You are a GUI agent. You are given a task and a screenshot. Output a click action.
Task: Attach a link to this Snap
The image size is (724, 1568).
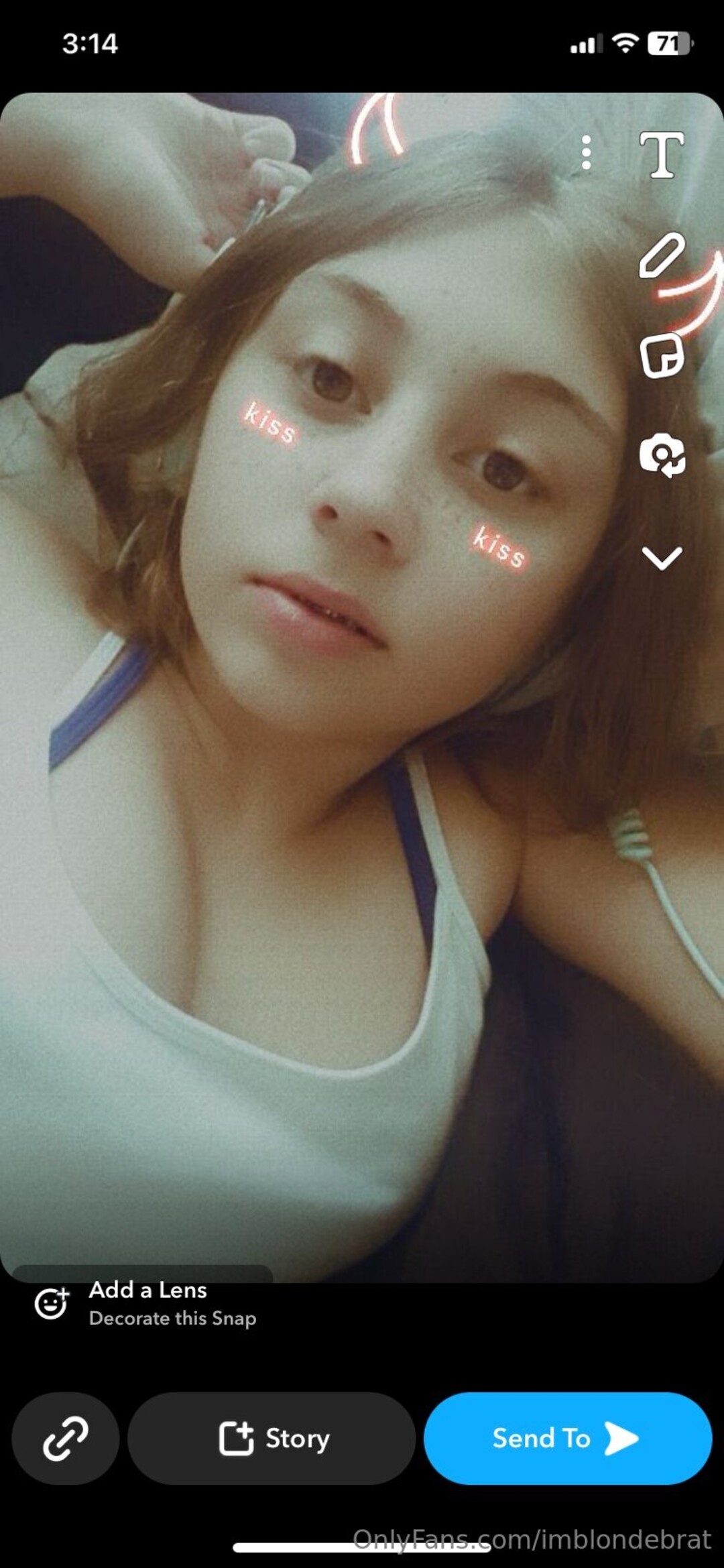(x=66, y=1438)
